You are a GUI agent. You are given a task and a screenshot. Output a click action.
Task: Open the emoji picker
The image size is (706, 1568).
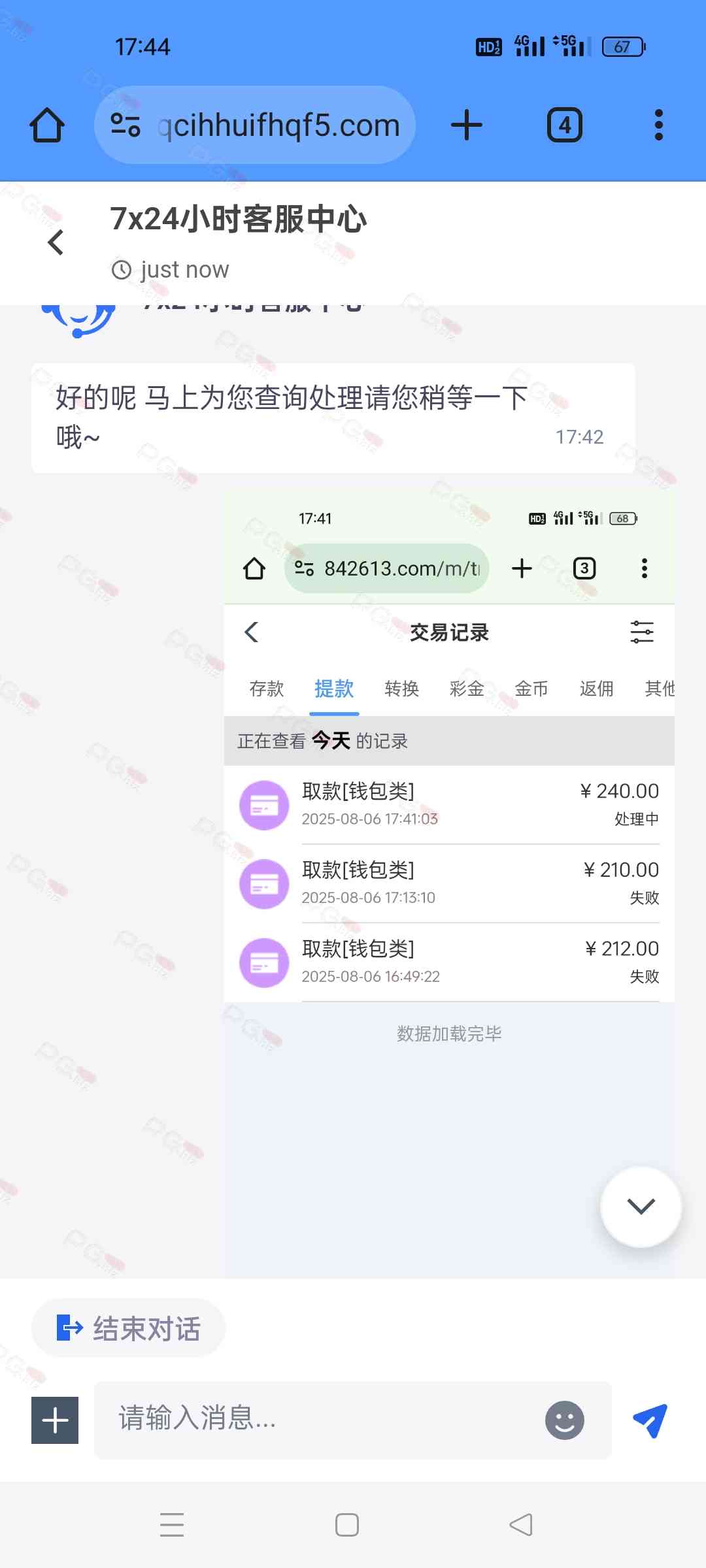pos(565,1420)
